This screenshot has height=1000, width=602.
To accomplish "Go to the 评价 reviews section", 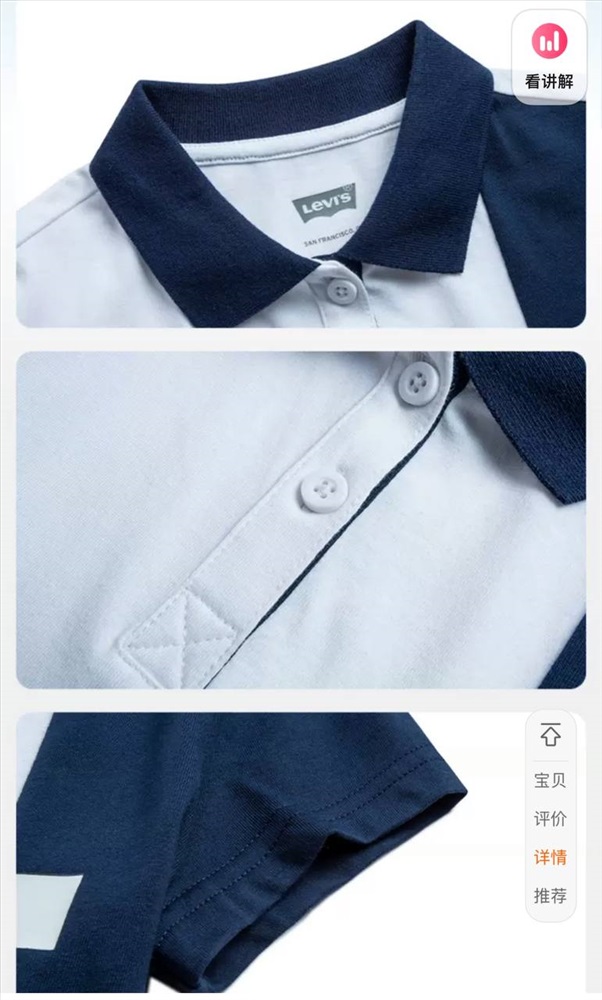I will pyautogui.click(x=550, y=818).
